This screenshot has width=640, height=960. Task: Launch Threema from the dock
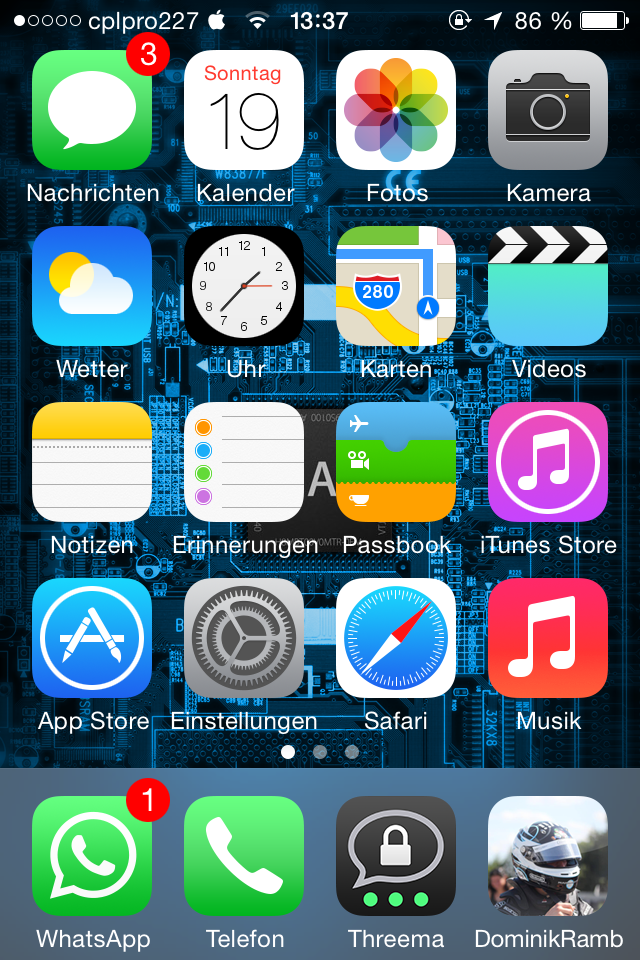(x=396, y=856)
